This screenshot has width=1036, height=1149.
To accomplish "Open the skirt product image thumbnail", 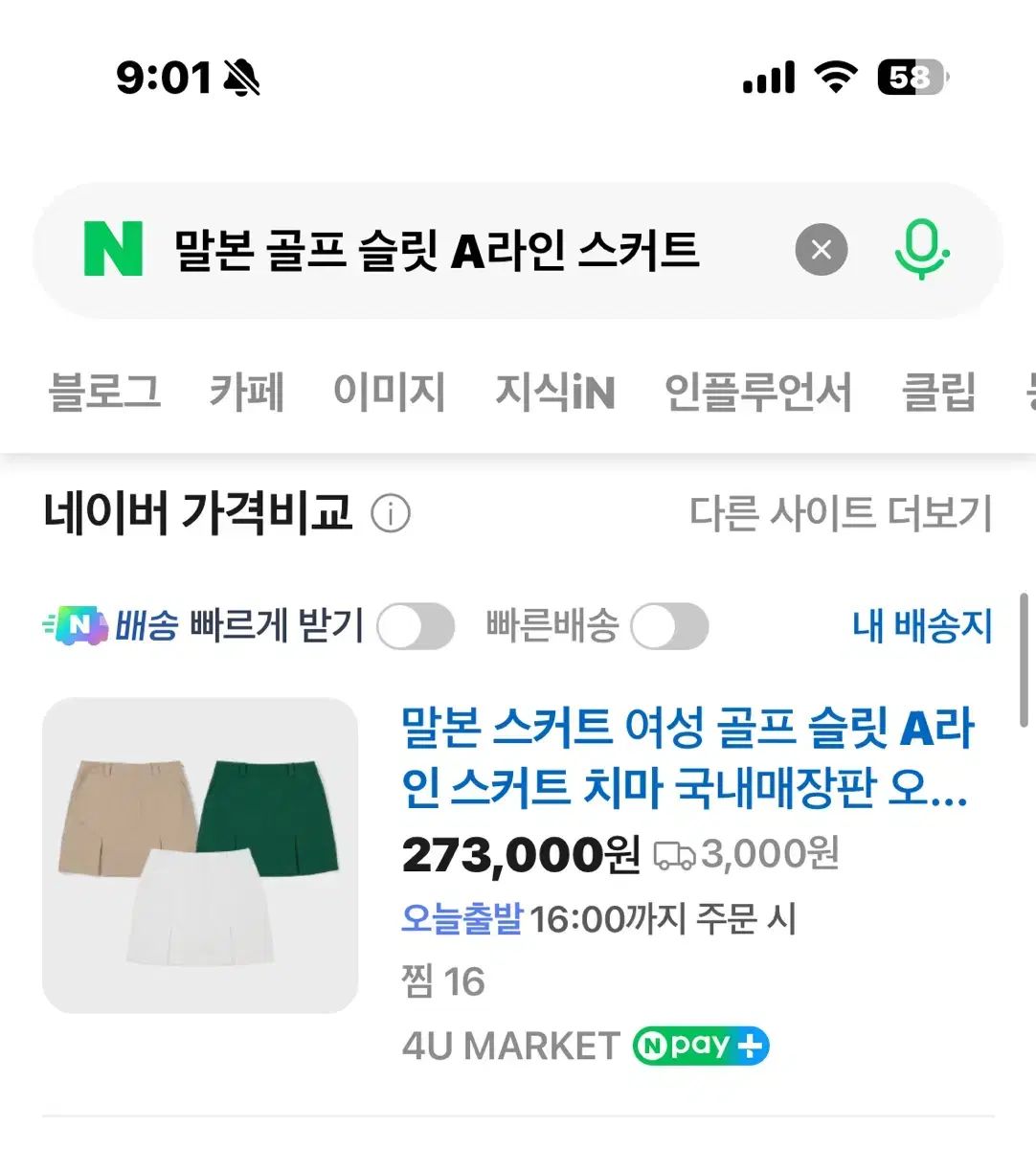I will 200,855.
